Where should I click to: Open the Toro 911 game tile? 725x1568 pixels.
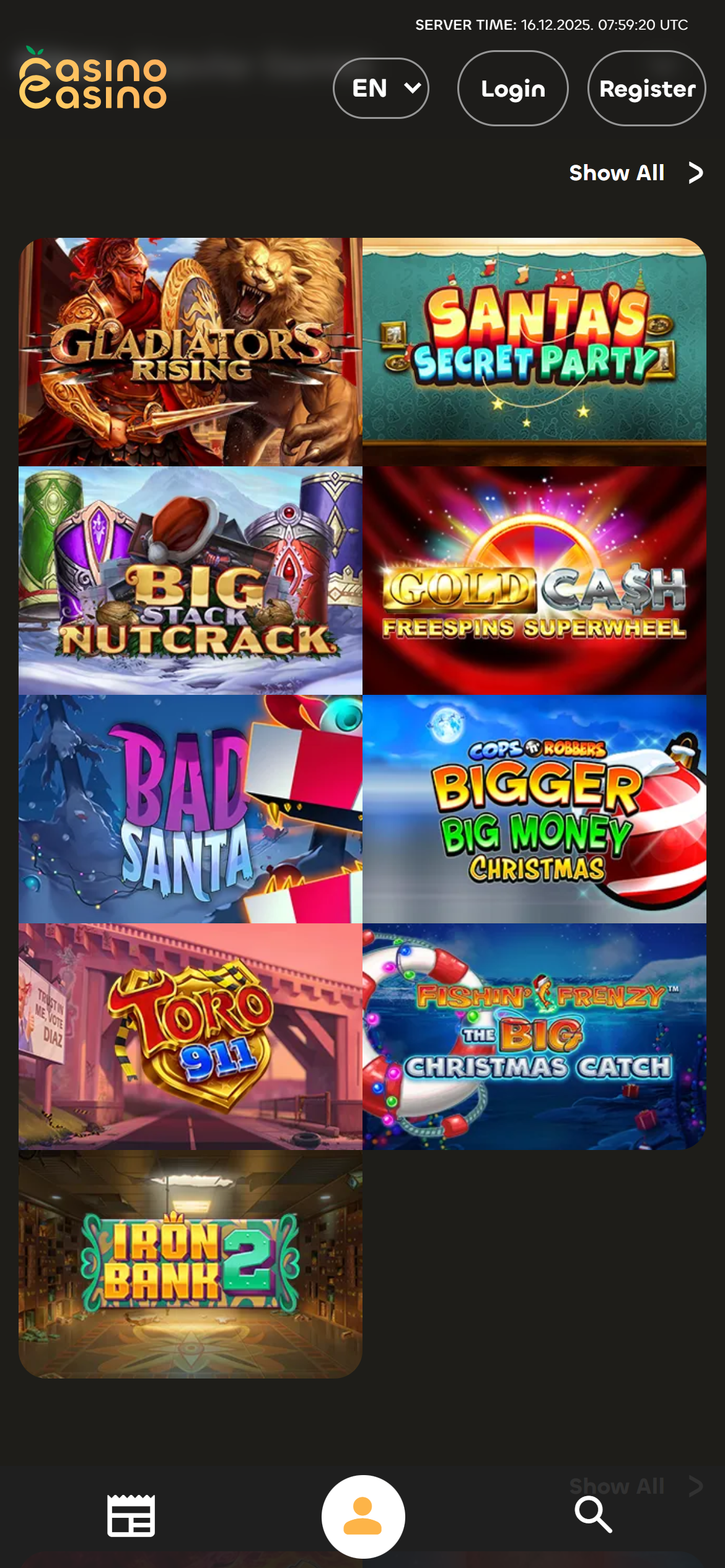190,1037
